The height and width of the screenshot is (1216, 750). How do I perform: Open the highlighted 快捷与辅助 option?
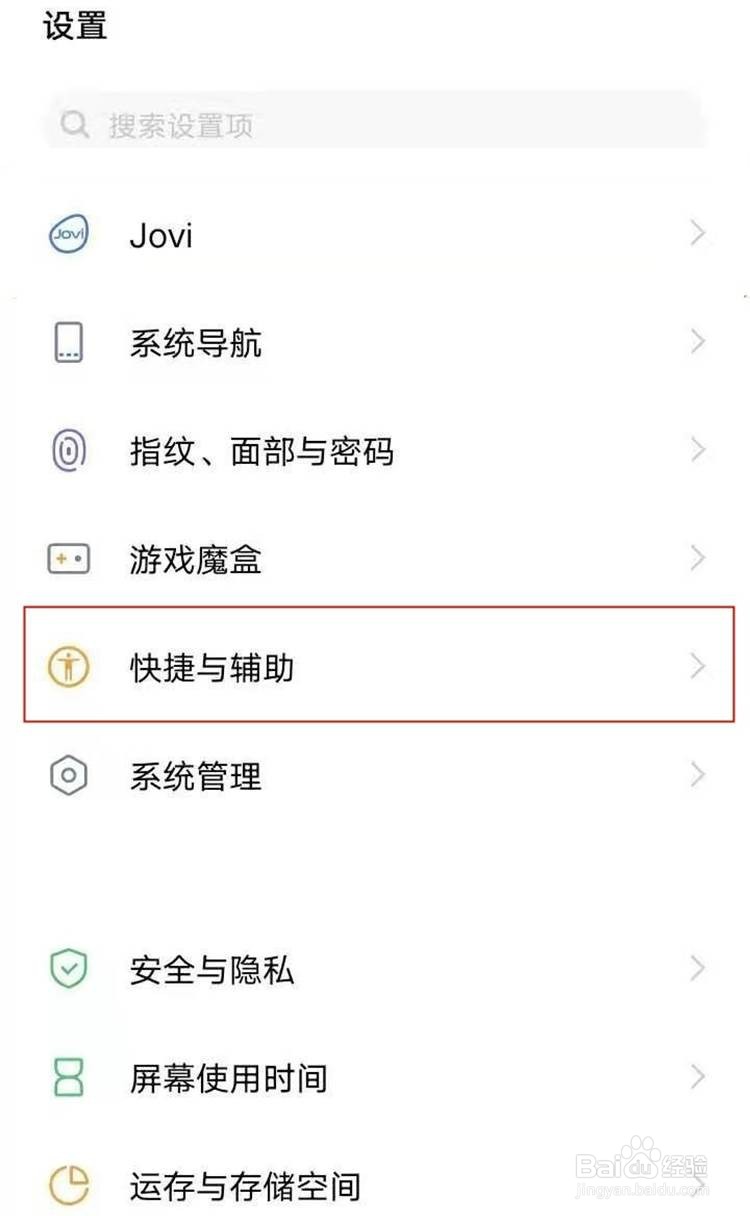coord(375,668)
